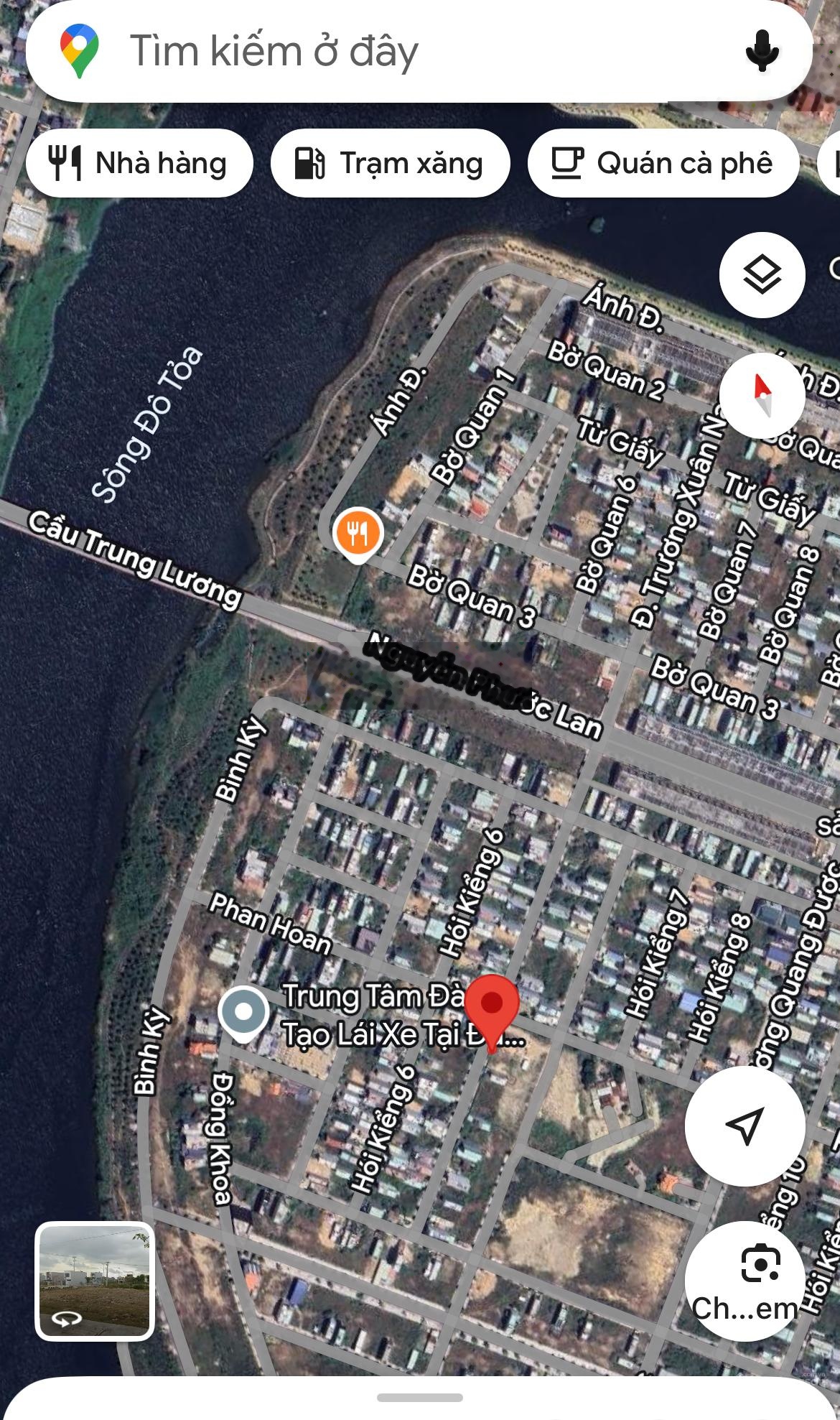Open Trung Tâm Đào Tạo Lái Xe marker
This screenshot has height=1420, width=840.
click(243, 1013)
